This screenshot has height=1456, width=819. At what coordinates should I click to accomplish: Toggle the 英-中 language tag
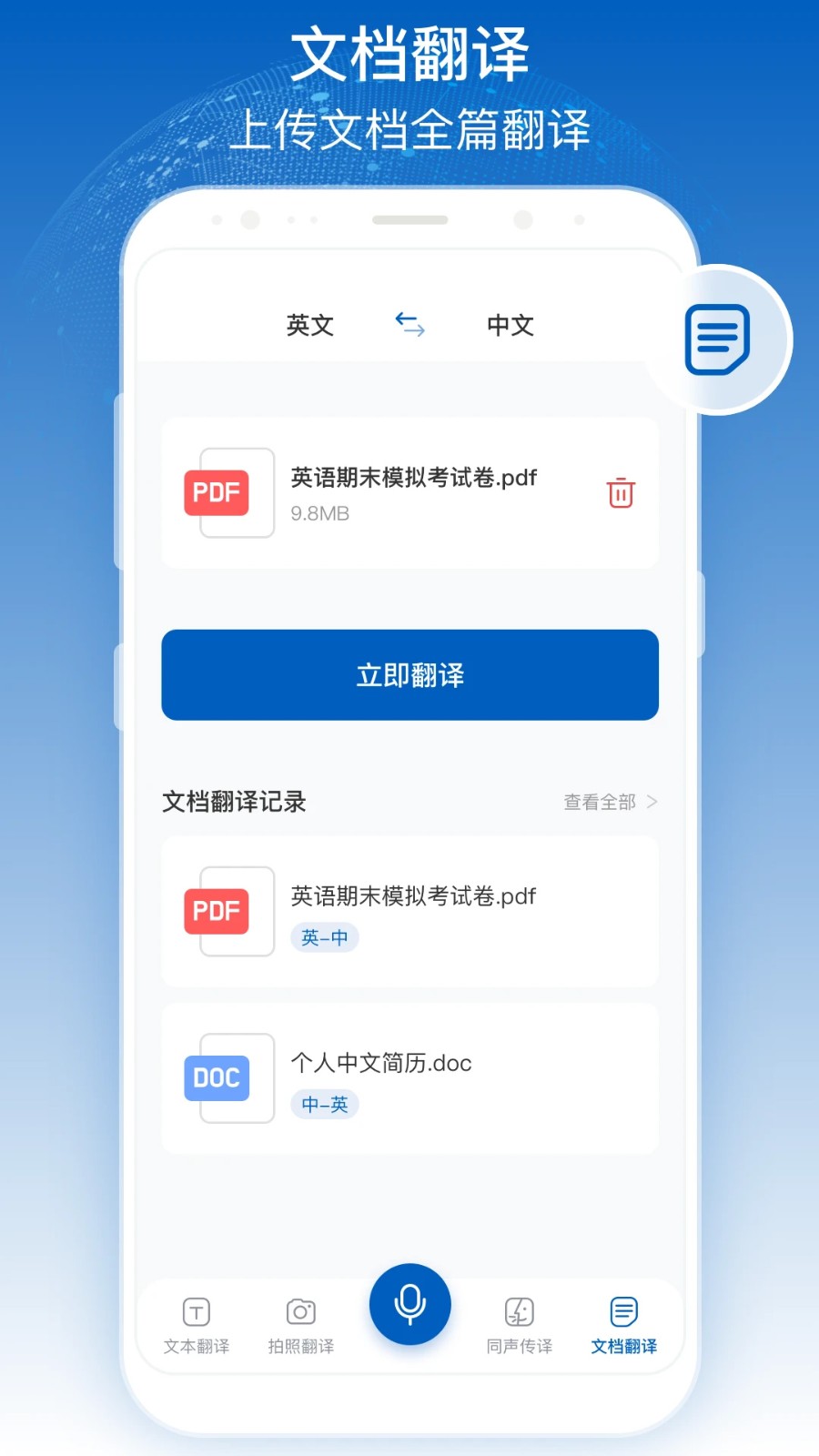pyautogui.click(x=325, y=937)
